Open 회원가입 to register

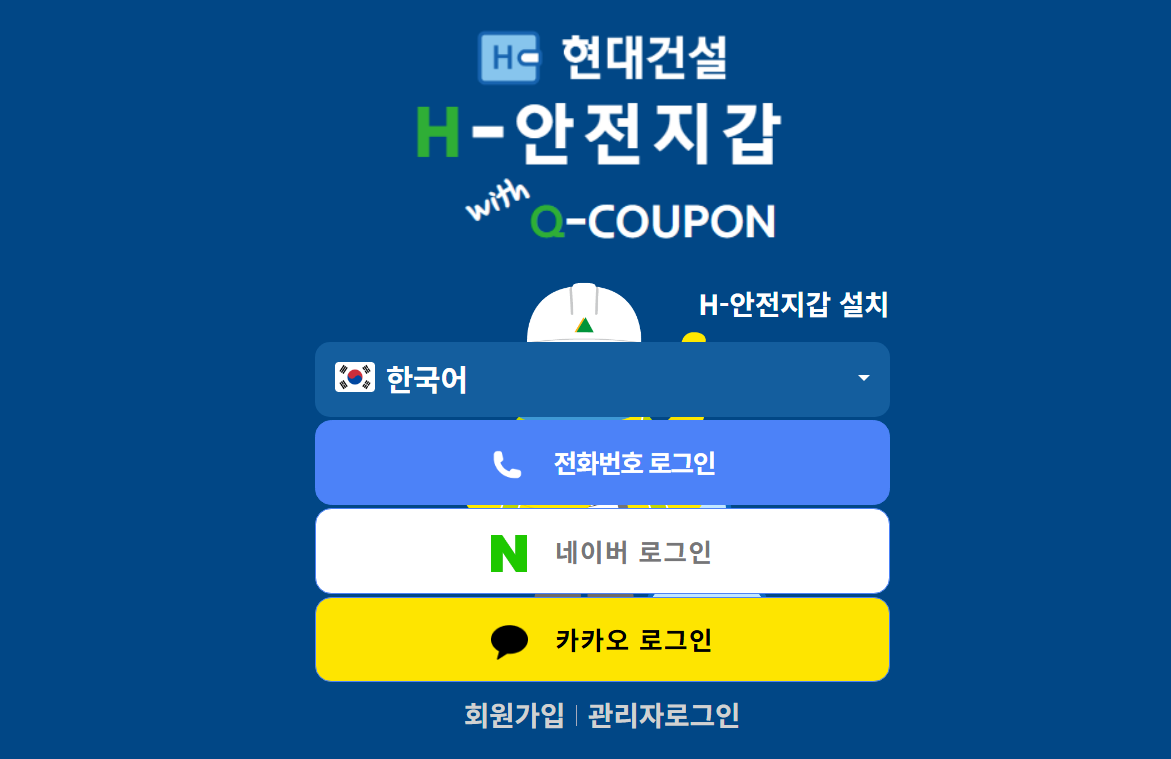click(514, 716)
